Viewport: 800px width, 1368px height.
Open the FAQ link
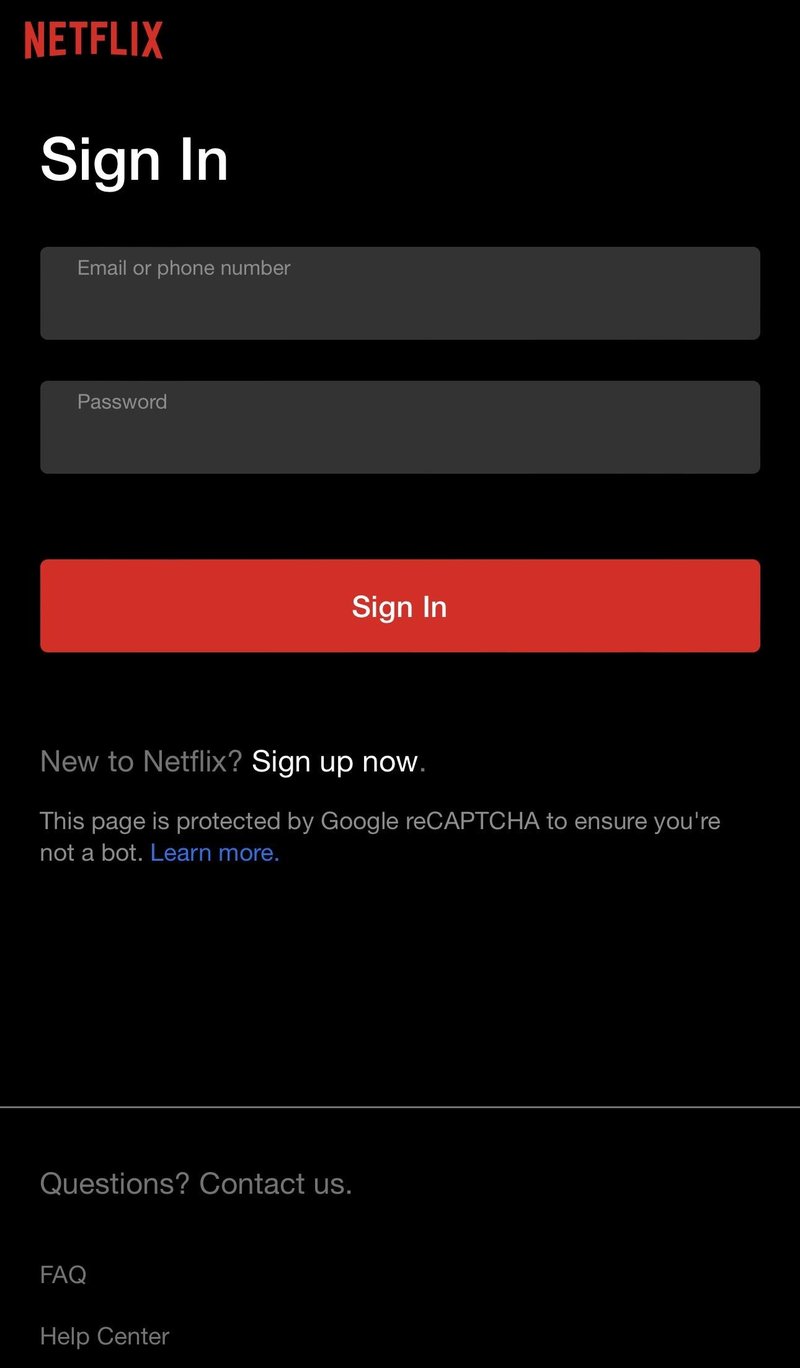63,1275
